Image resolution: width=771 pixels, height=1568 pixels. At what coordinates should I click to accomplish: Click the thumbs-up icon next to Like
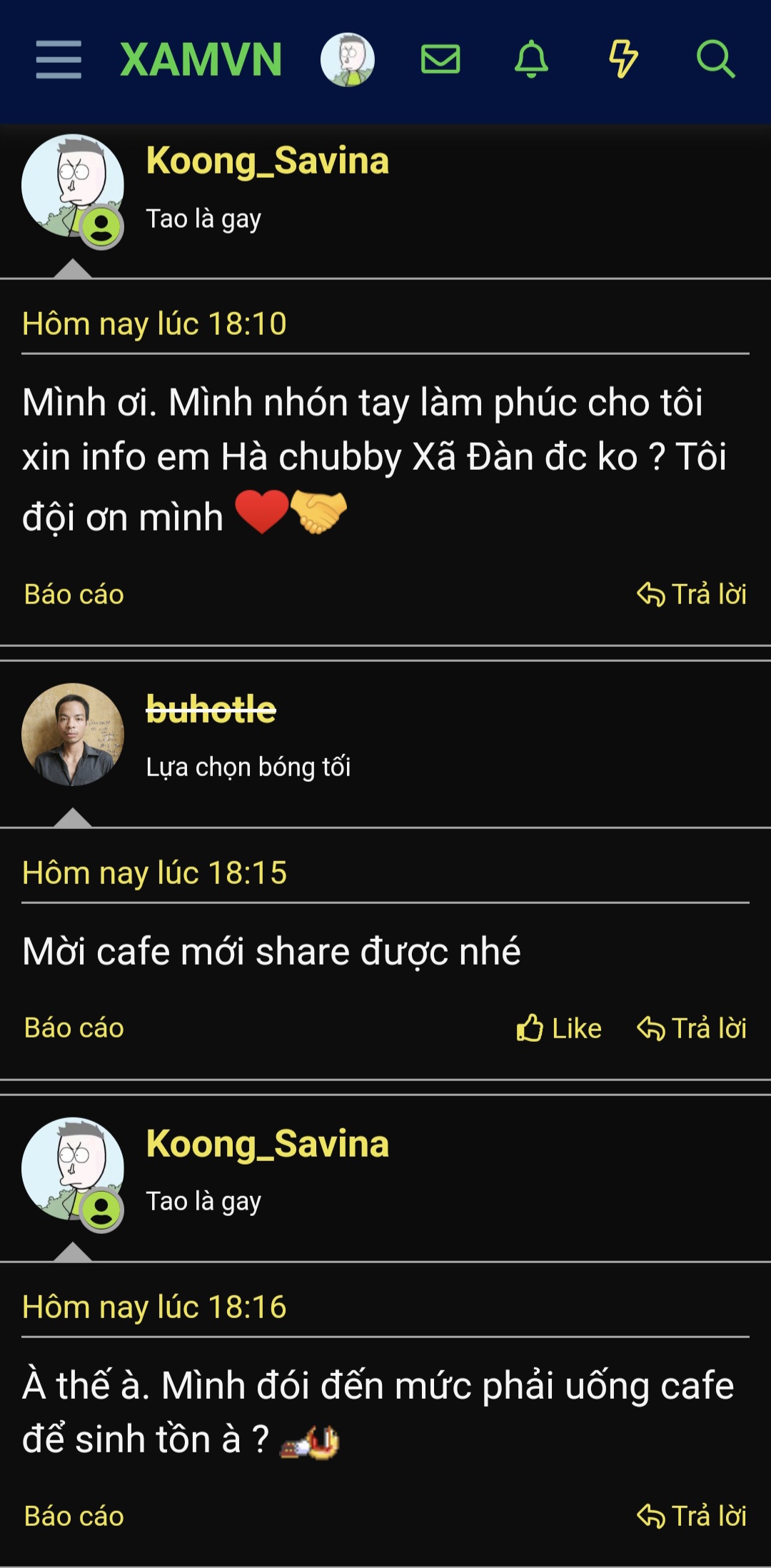[x=528, y=1028]
